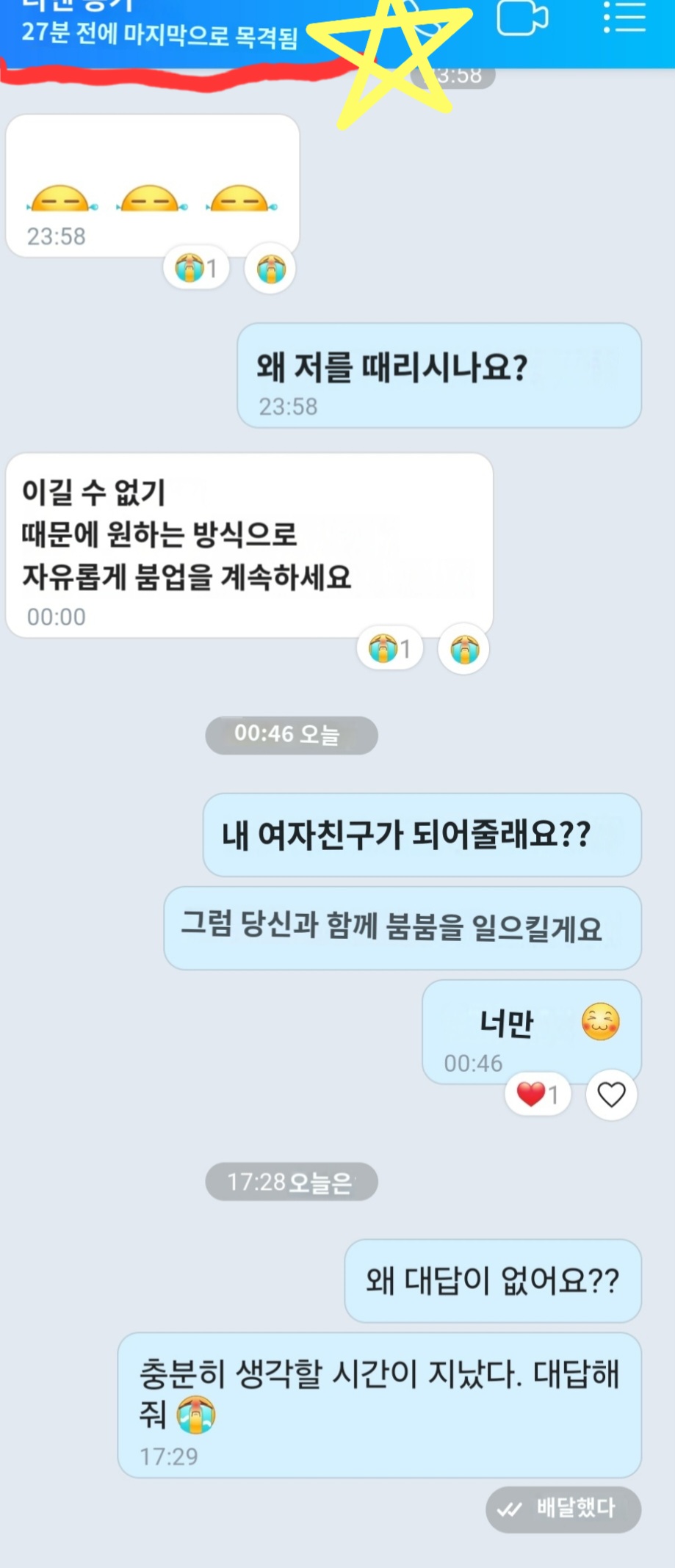
Task: Add a crying reaction to the 00:00 message
Action: pos(464,649)
